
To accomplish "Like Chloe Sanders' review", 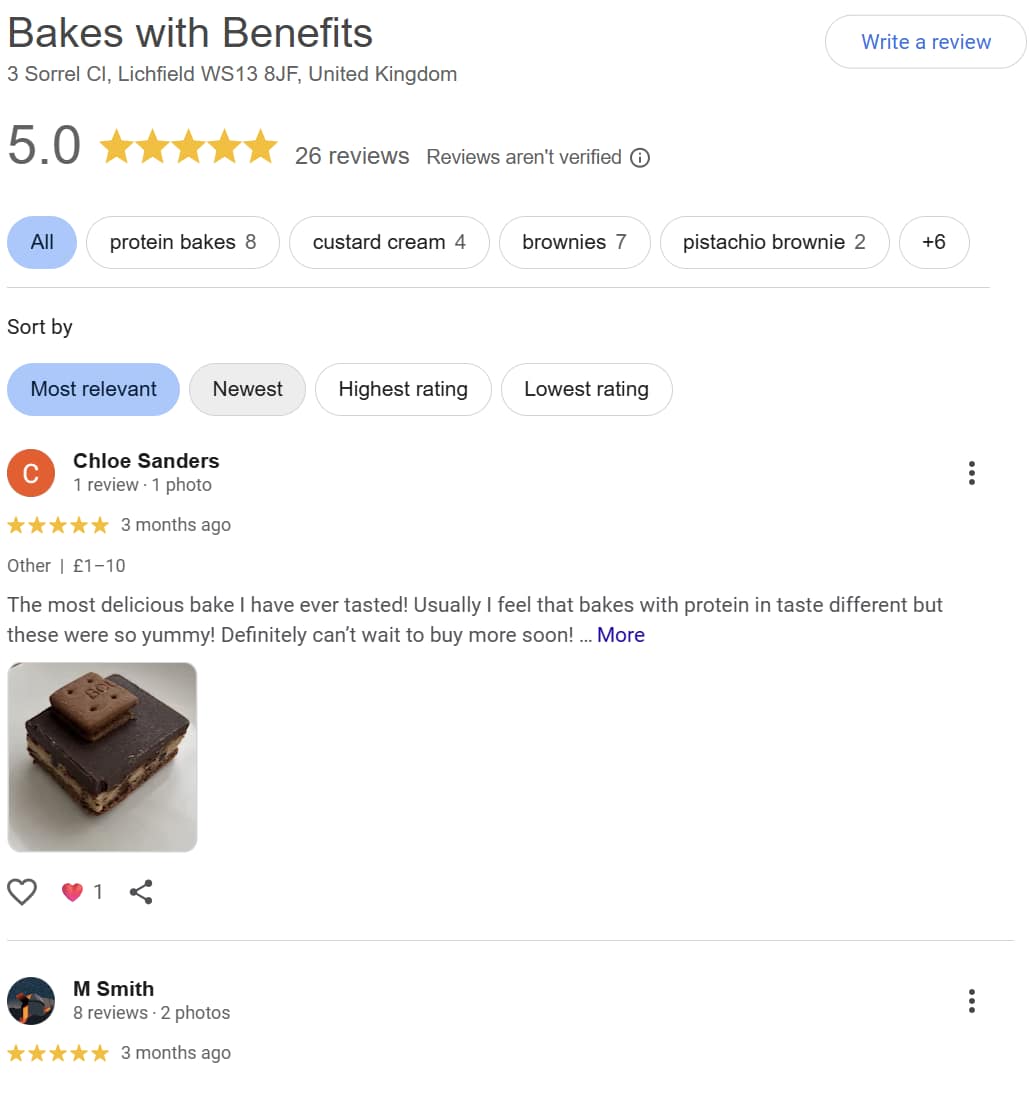I will click(x=22, y=892).
